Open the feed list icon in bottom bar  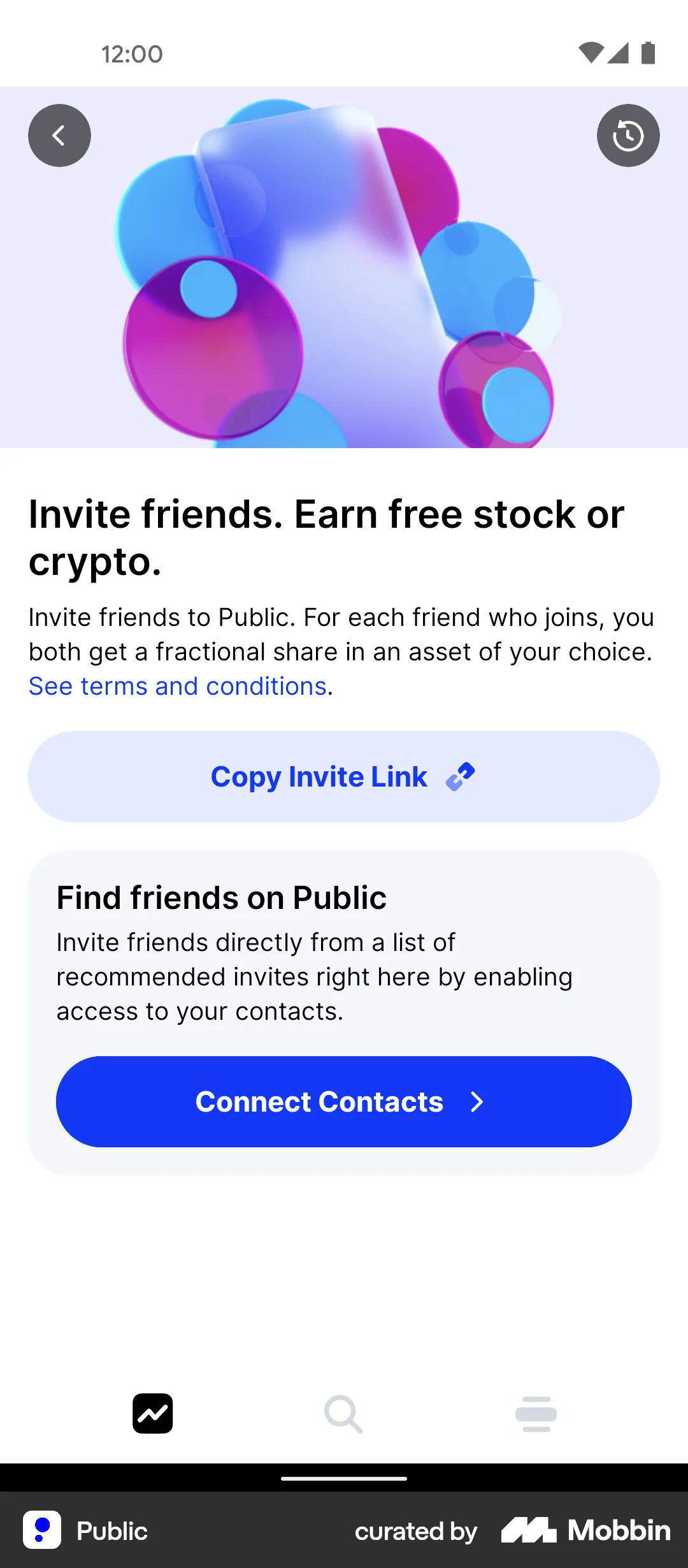[536, 1414]
